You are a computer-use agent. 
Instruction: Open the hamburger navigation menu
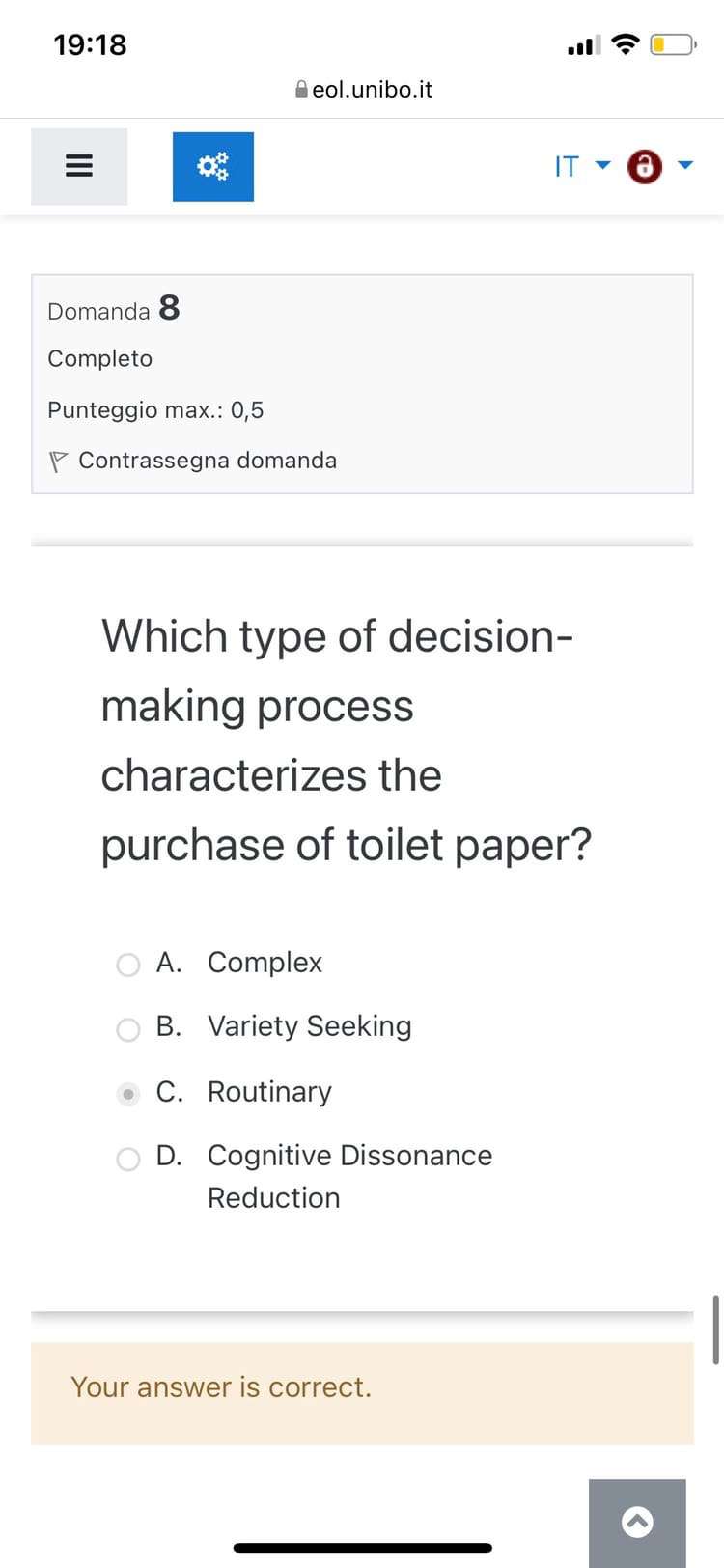pyautogui.click(x=78, y=166)
